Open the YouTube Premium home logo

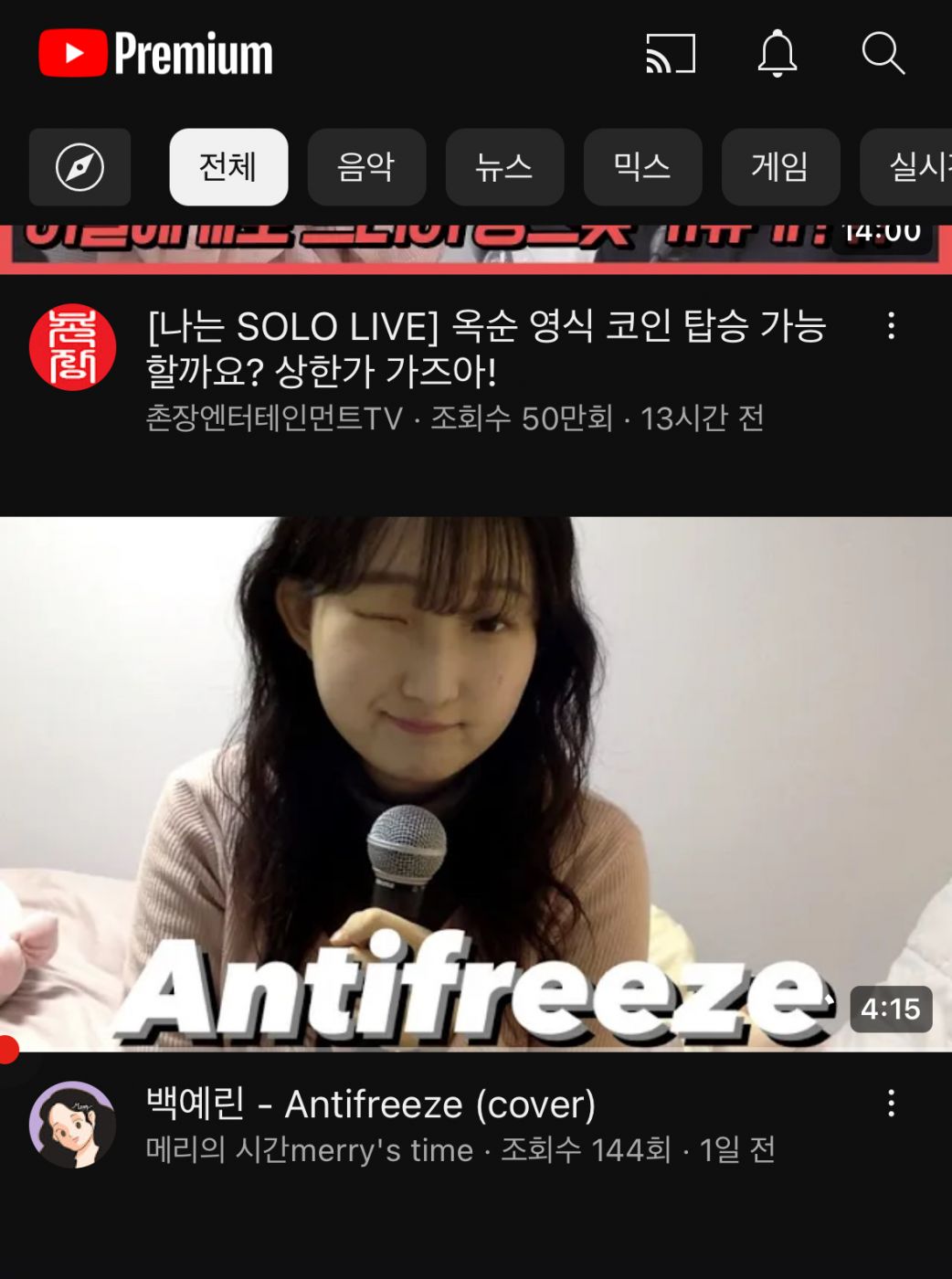[156, 54]
